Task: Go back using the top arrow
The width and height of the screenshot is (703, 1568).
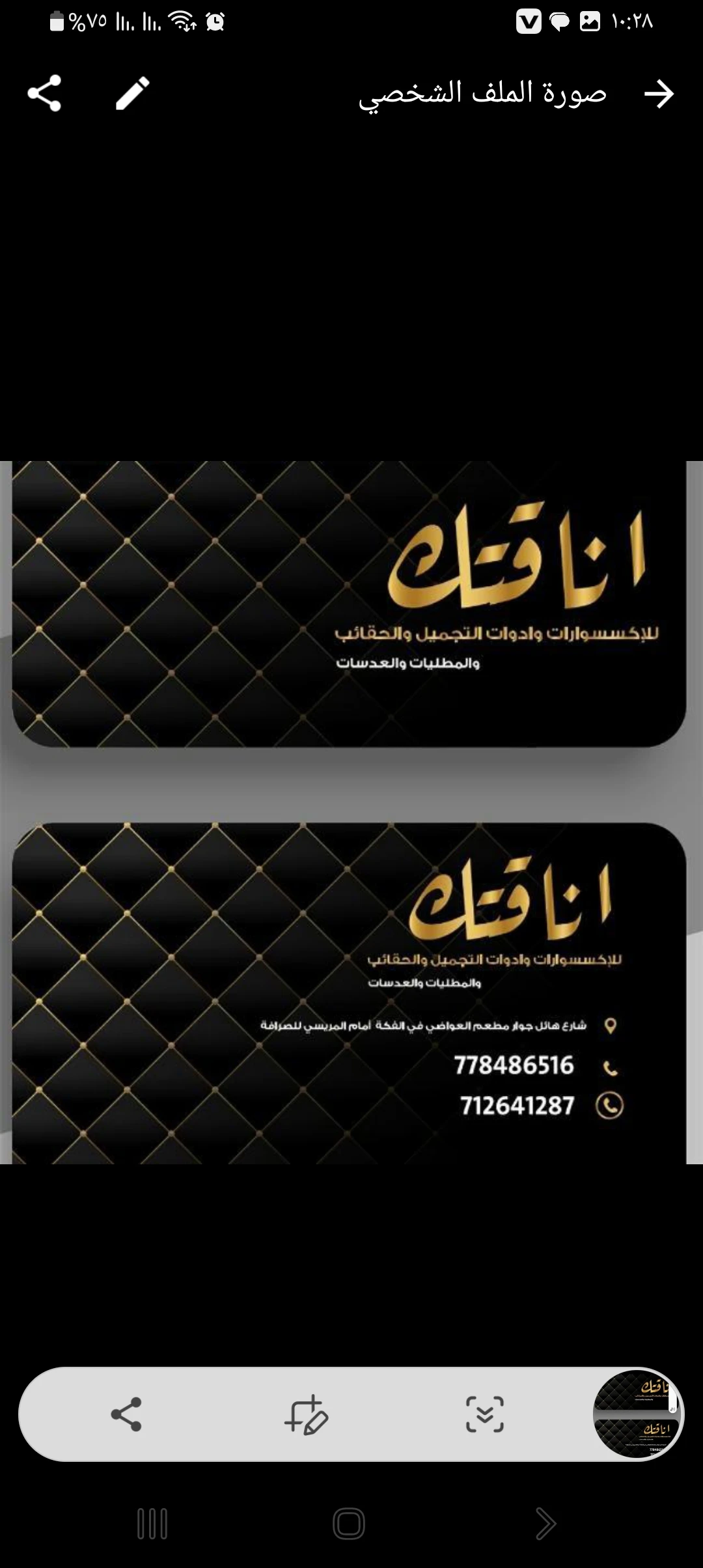Action: pos(658,94)
